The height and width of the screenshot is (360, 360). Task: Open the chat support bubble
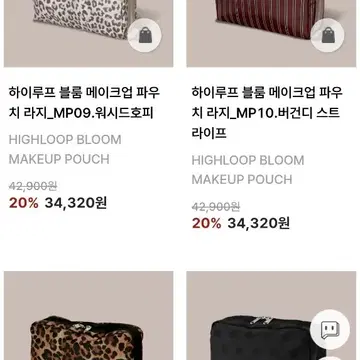point(330,329)
